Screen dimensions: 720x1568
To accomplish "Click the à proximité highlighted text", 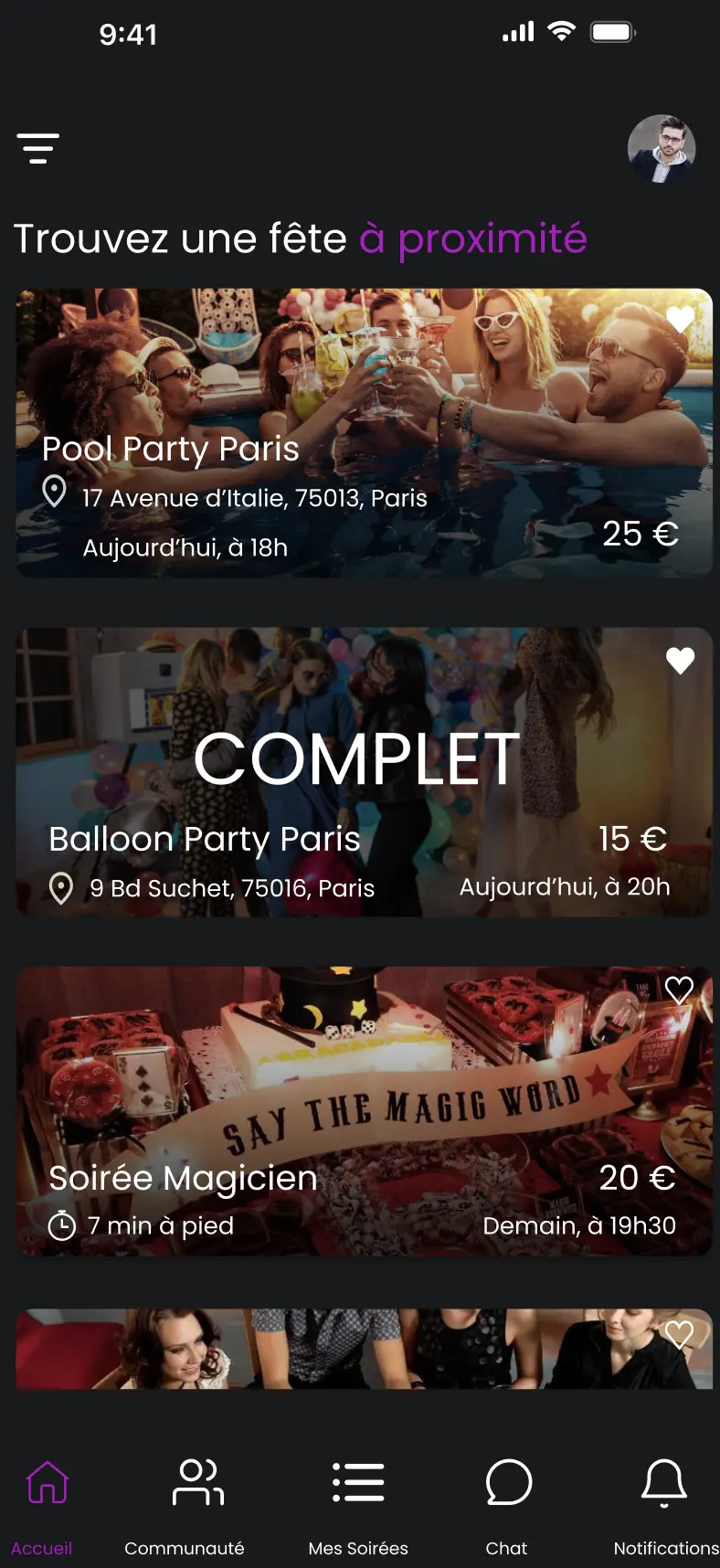I will 474,238.
